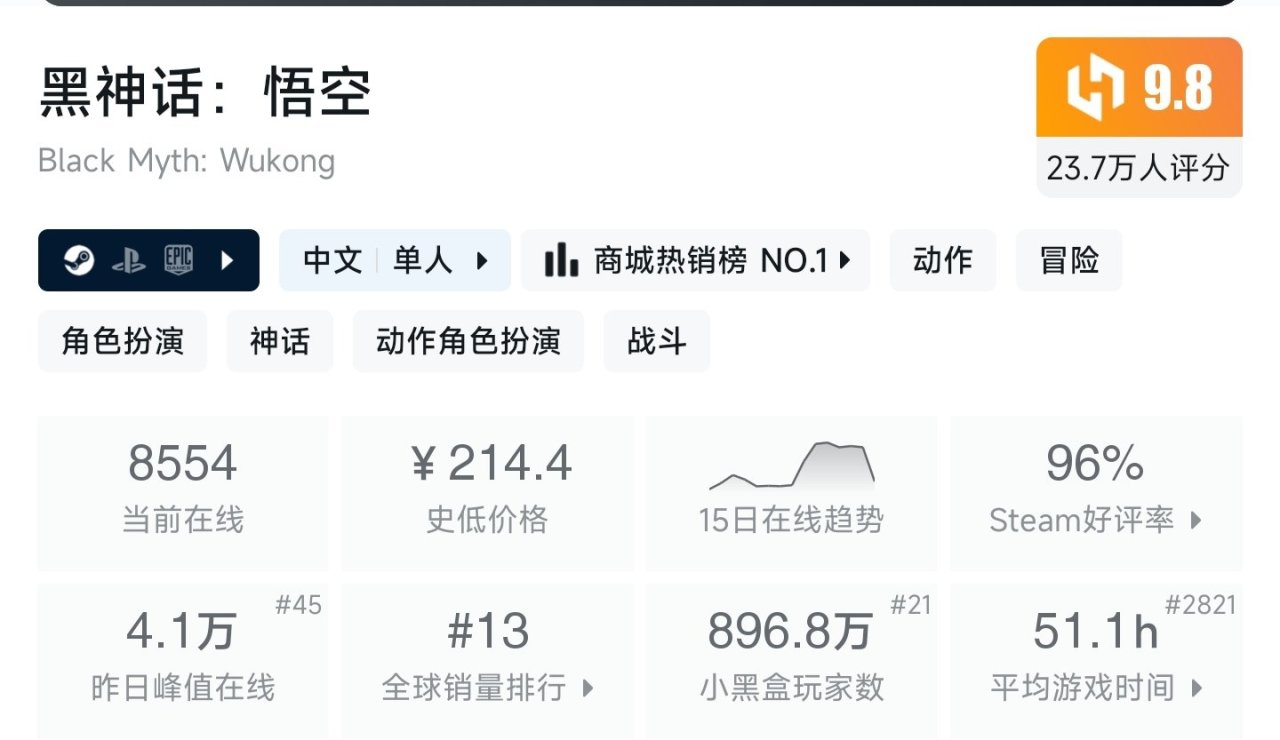
Task: Tap the 角色扮演 tag
Action: point(122,342)
